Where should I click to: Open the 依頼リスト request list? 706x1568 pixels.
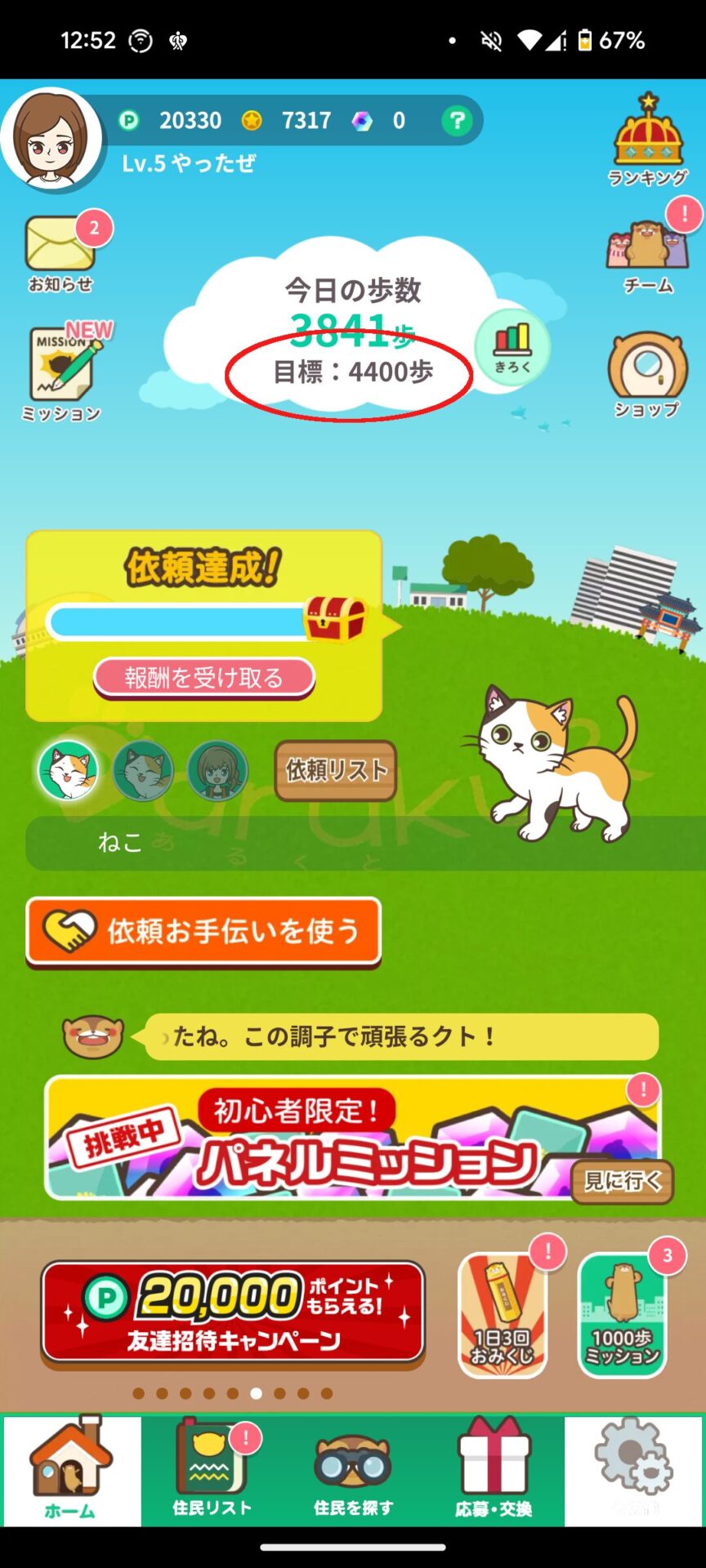[x=335, y=770]
